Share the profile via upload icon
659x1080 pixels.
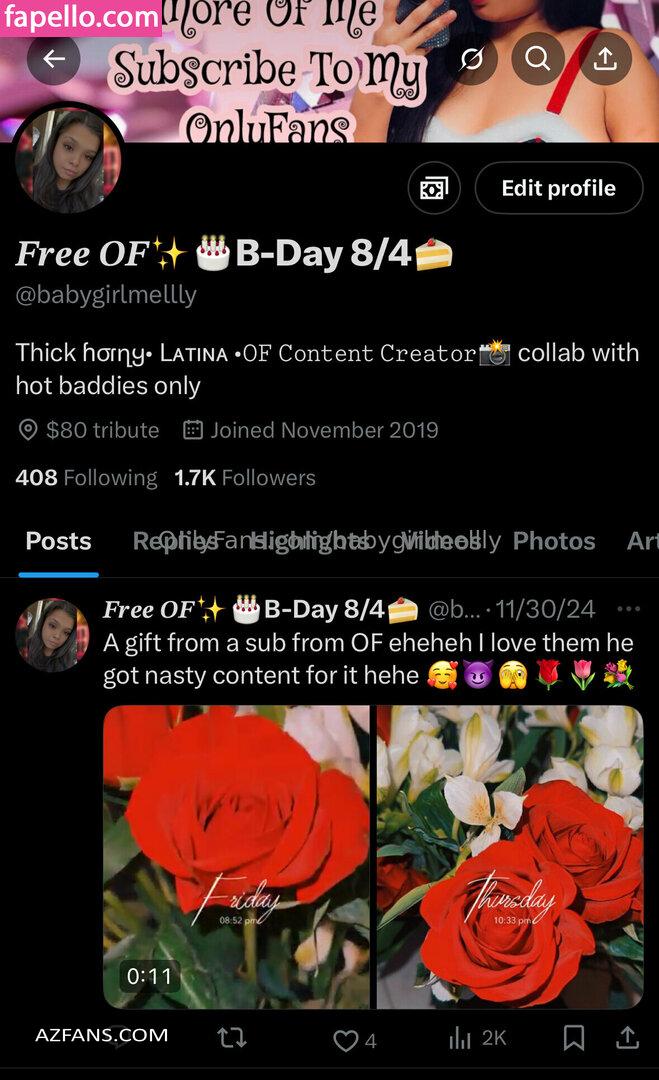[605, 59]
